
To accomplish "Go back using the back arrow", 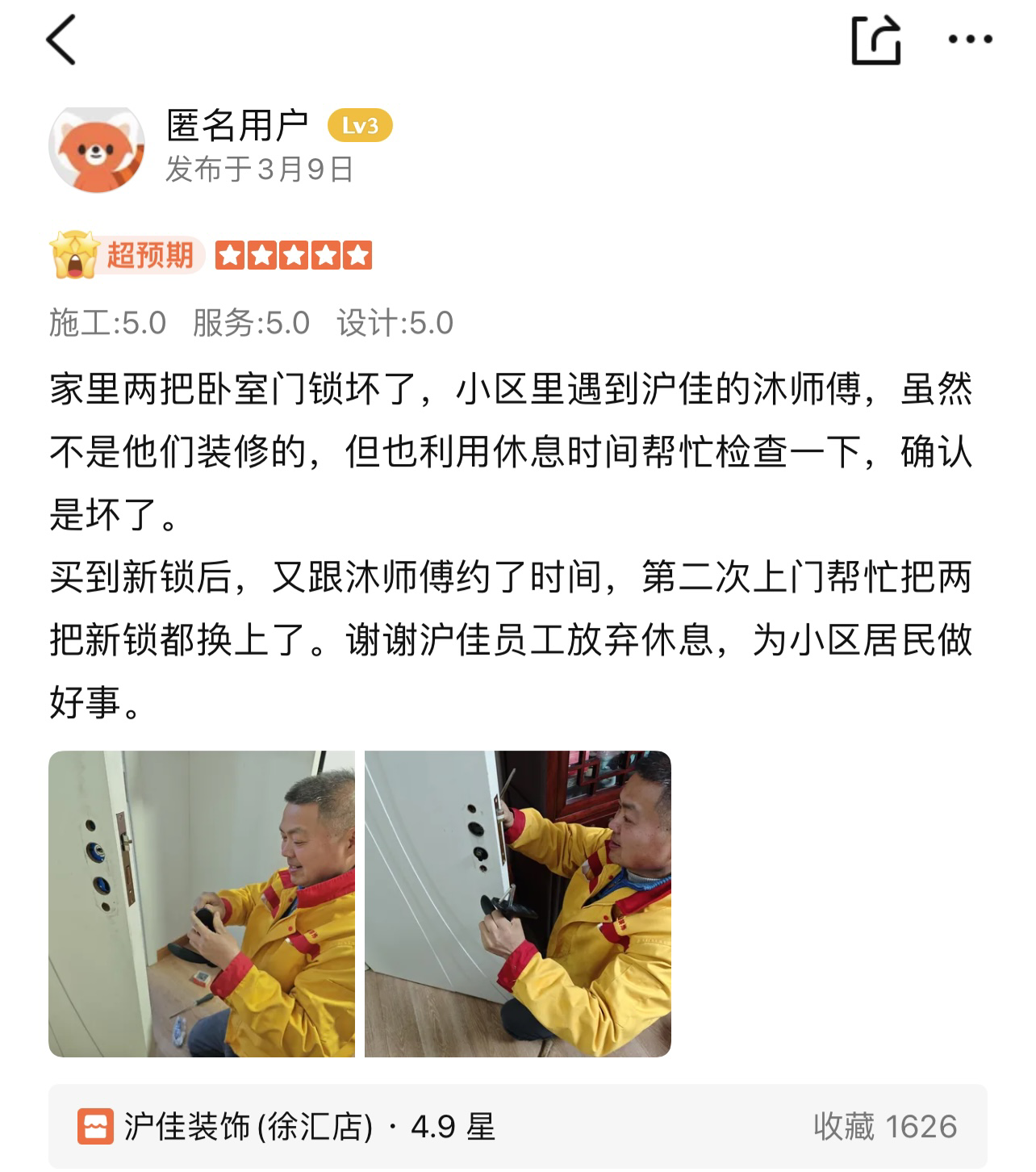I will pyautogui.click(x=61, y=40).
